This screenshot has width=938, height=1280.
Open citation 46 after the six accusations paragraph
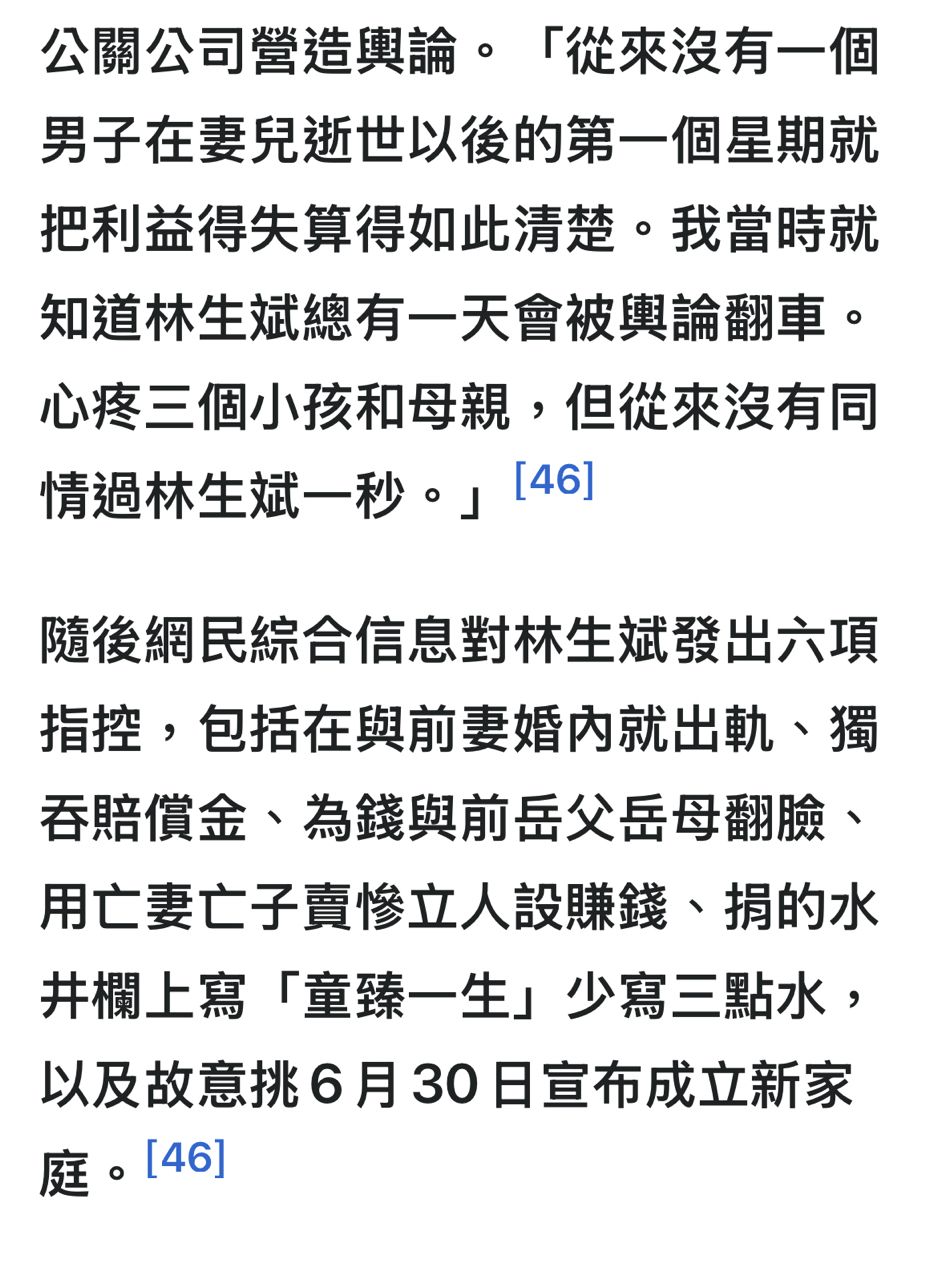pyautogui.click(x=185, y=1159)
